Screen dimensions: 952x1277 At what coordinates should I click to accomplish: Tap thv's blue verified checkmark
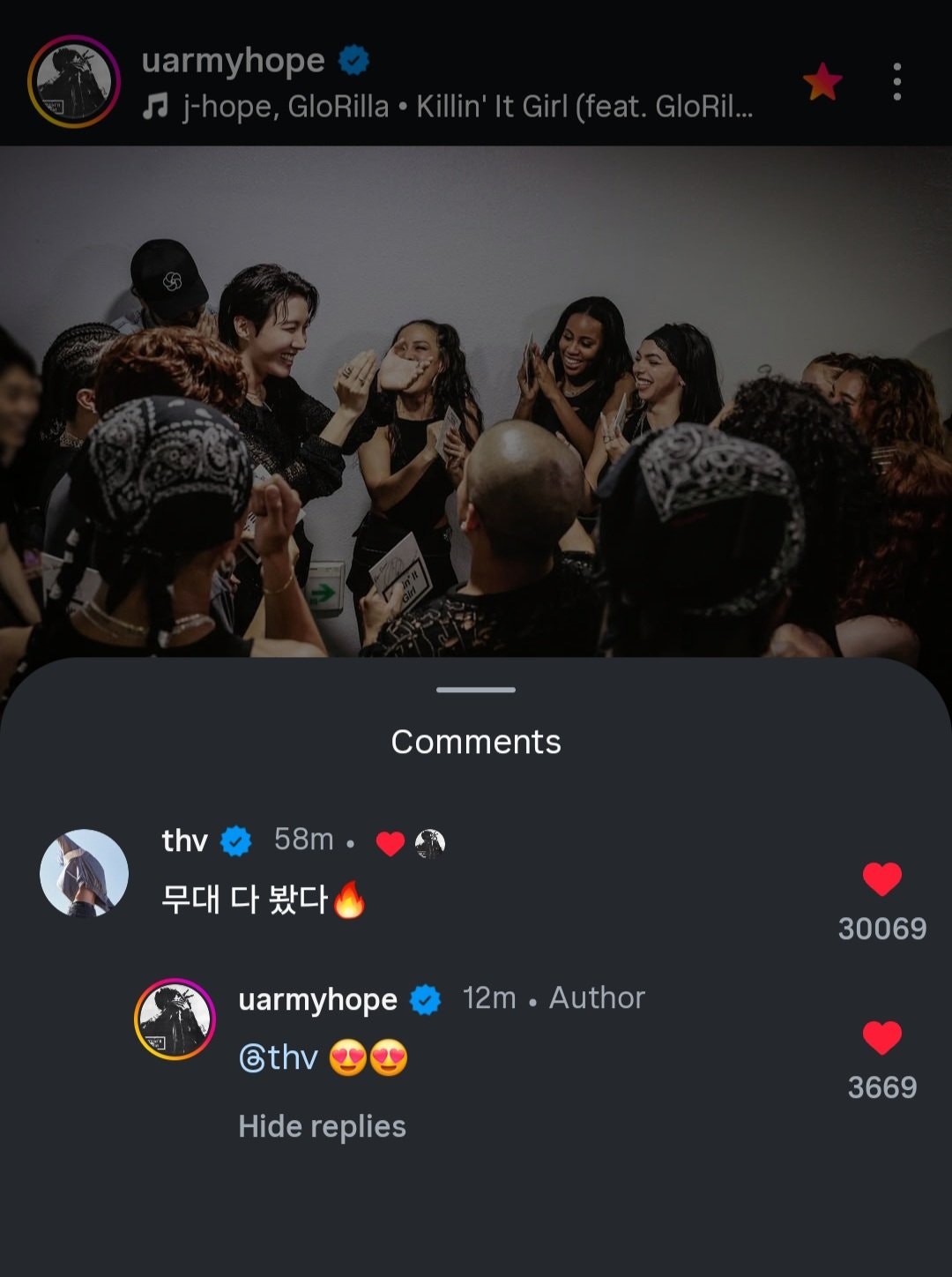coord(233,839)
